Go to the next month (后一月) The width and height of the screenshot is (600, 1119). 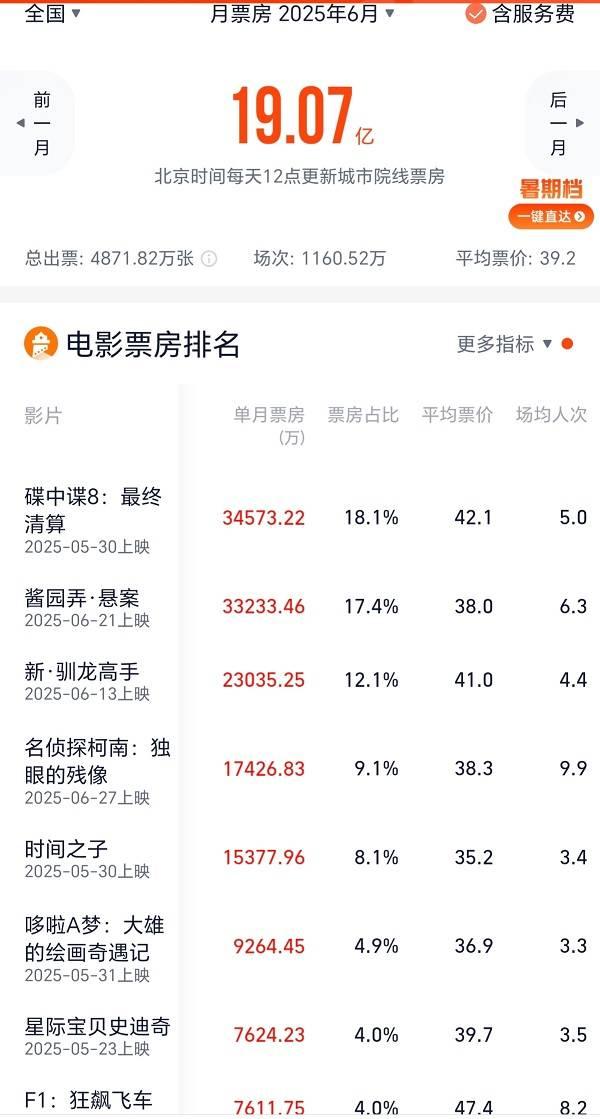563,123
